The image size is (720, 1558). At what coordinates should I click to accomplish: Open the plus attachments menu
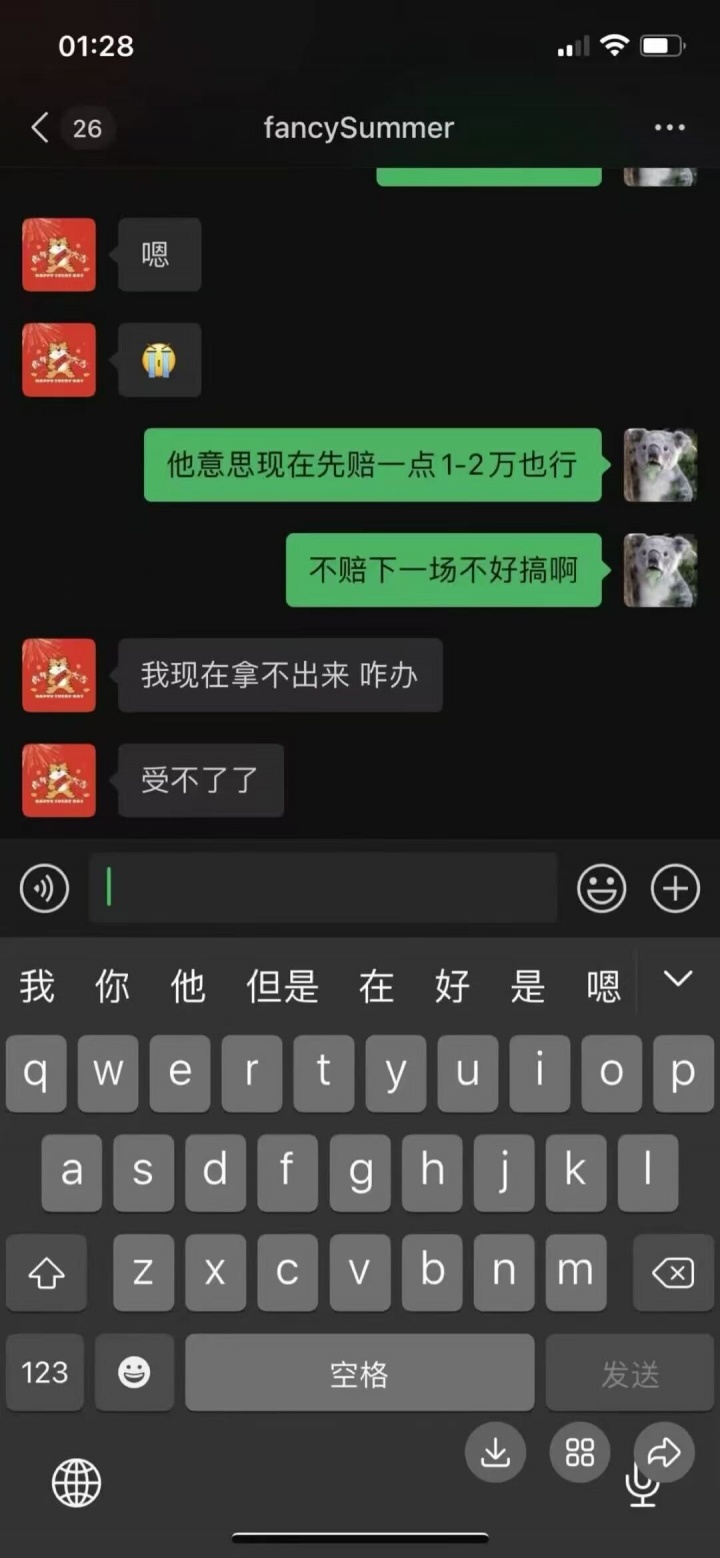tap(675, 888)
